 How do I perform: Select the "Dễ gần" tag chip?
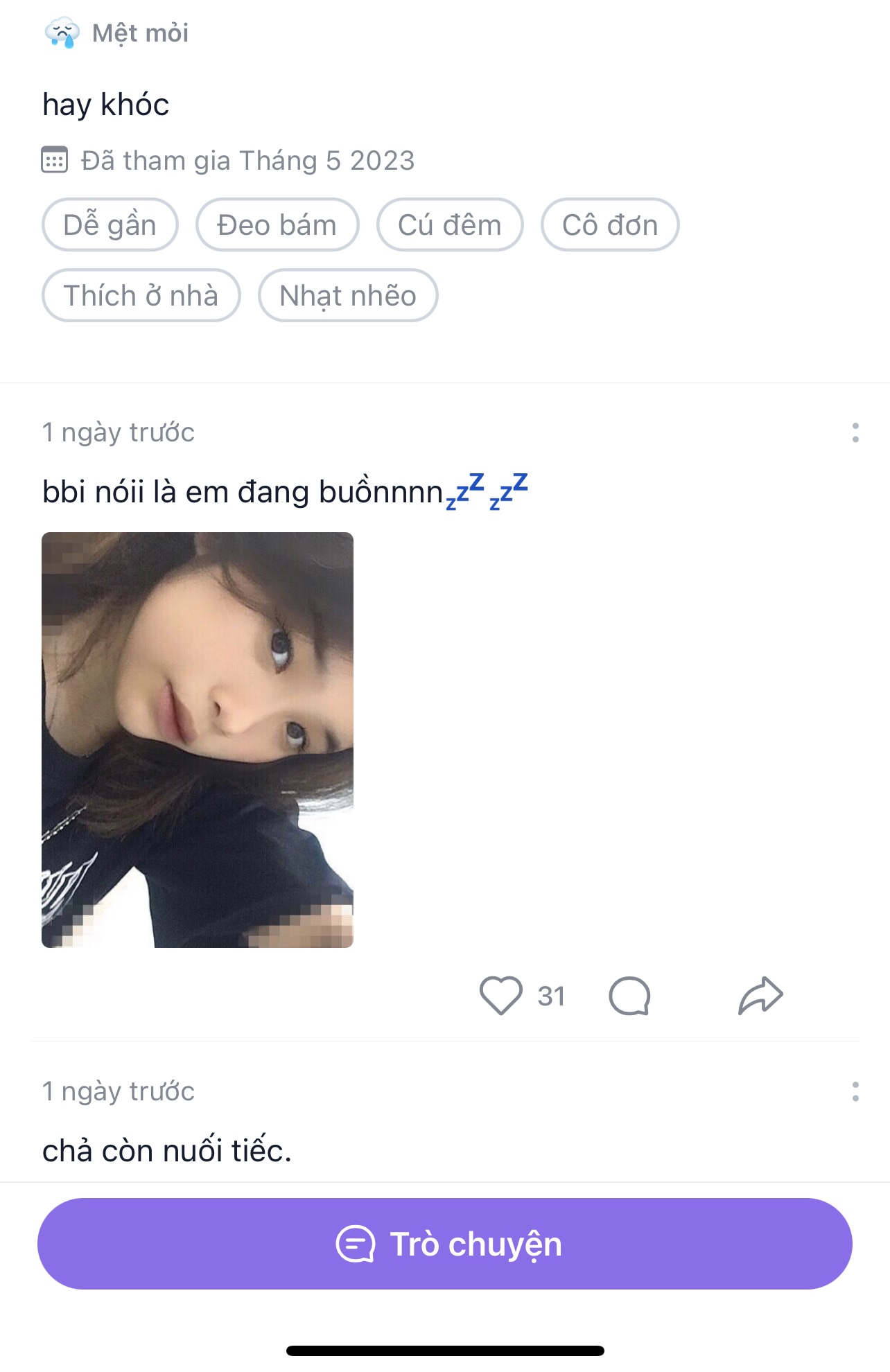coord(110,225)
